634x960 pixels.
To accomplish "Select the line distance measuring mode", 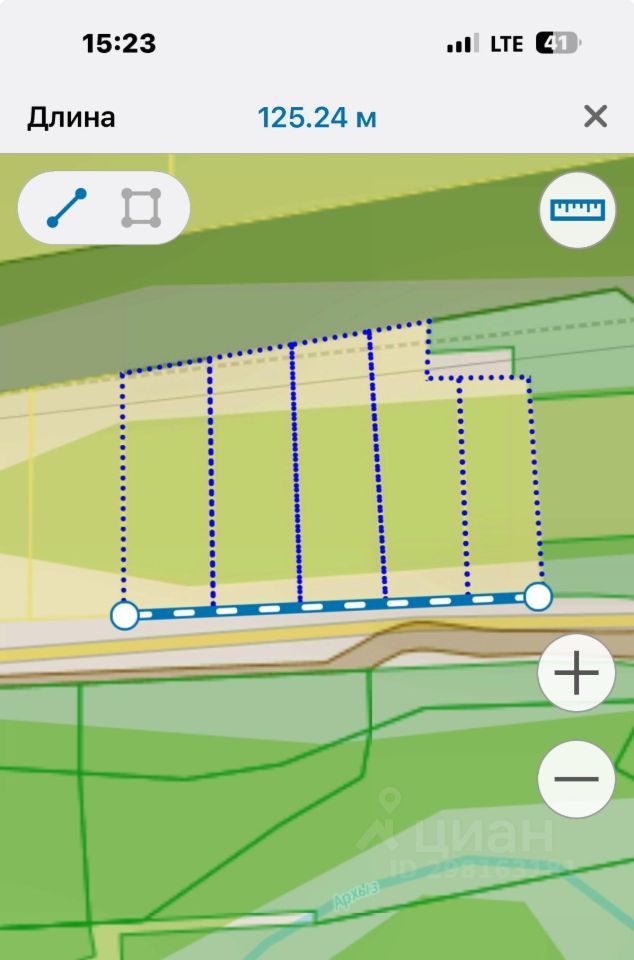I will [67, 208].
